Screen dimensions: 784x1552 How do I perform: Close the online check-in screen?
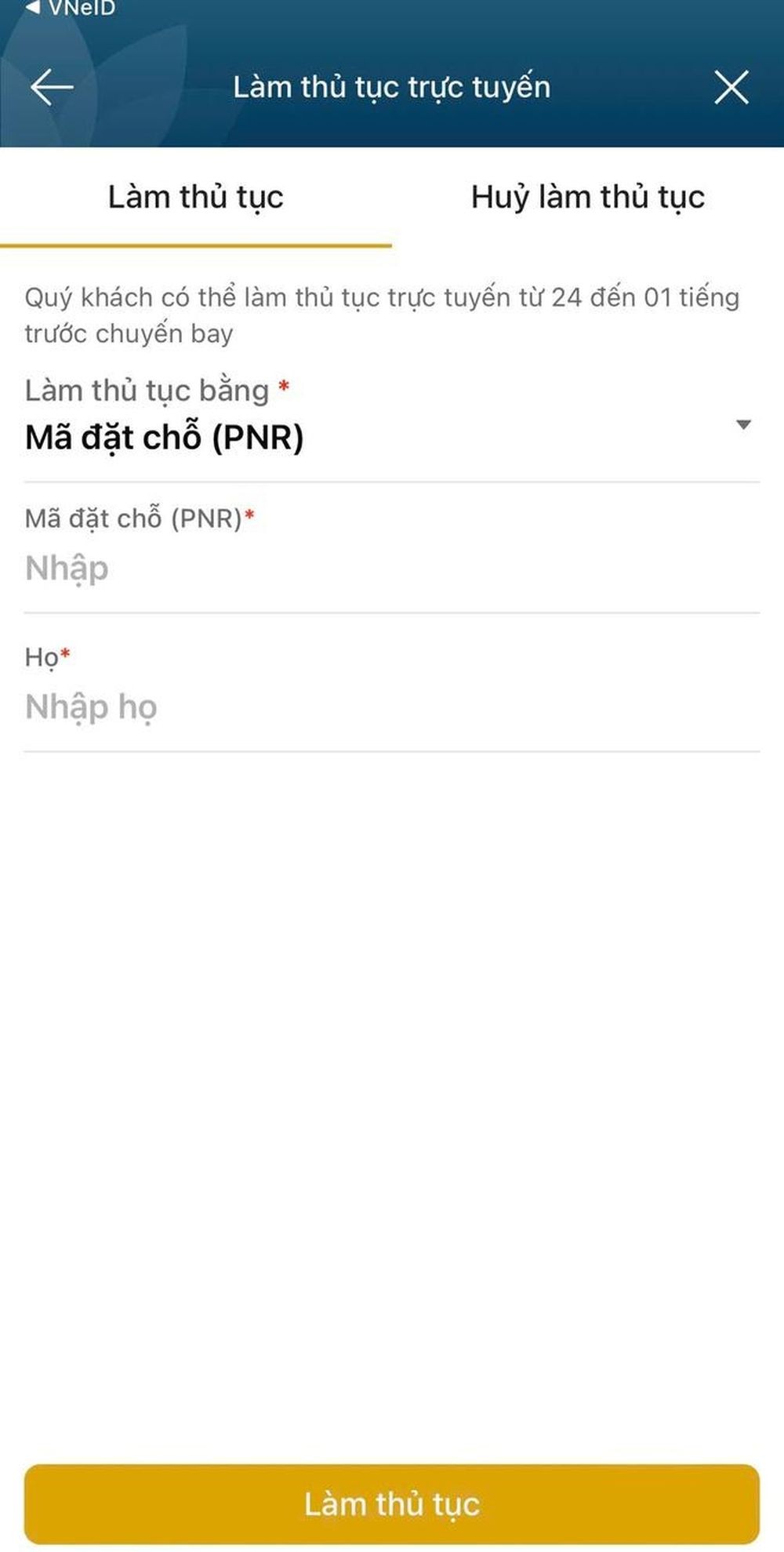pyautogui.click(x=731, y=86)
